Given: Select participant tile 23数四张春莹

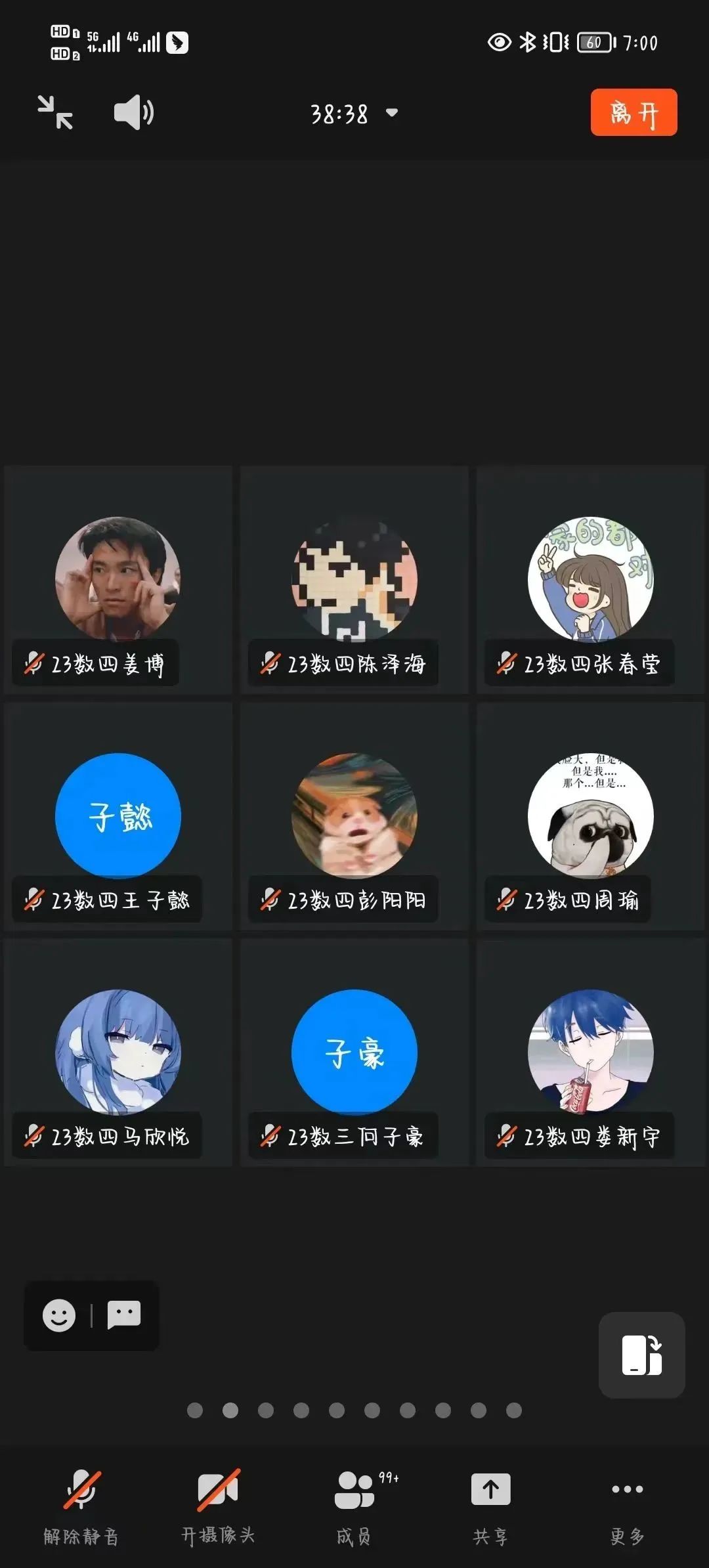Looking at the screenshot, I should coord(591,580).
